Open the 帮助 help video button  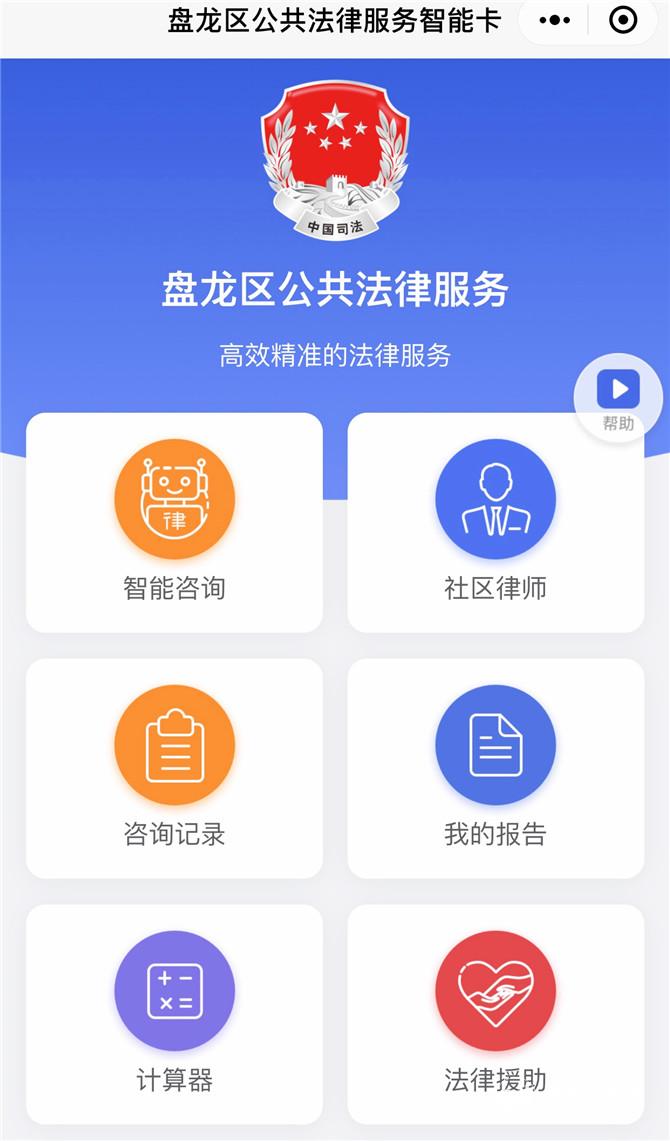618,398
